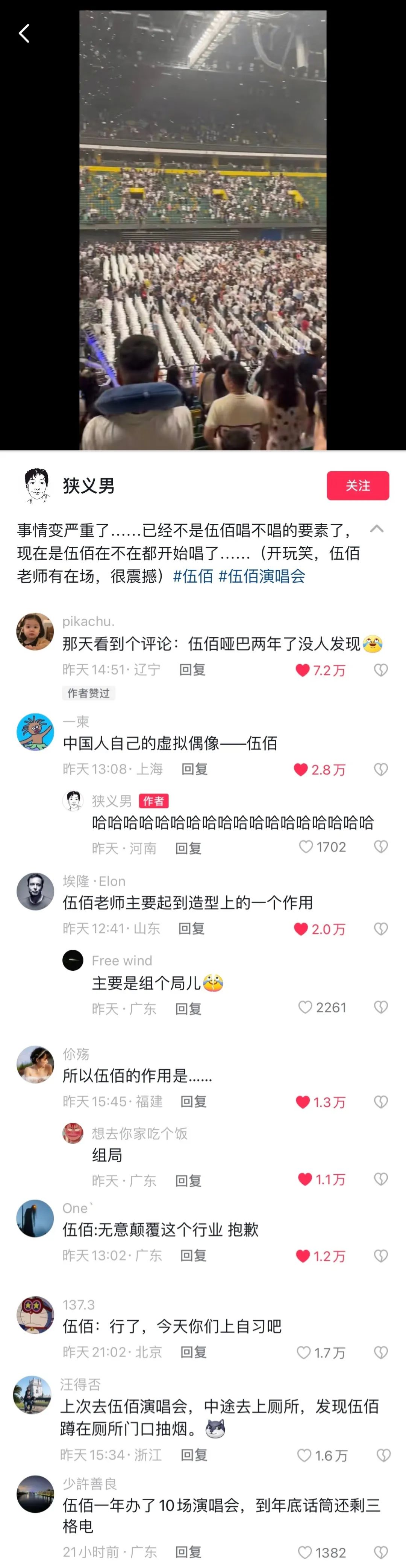Dislike 一柬's comment about 虚拟偶像
This screenshot has width=406, height=1568.
click(x=380, y=769)
